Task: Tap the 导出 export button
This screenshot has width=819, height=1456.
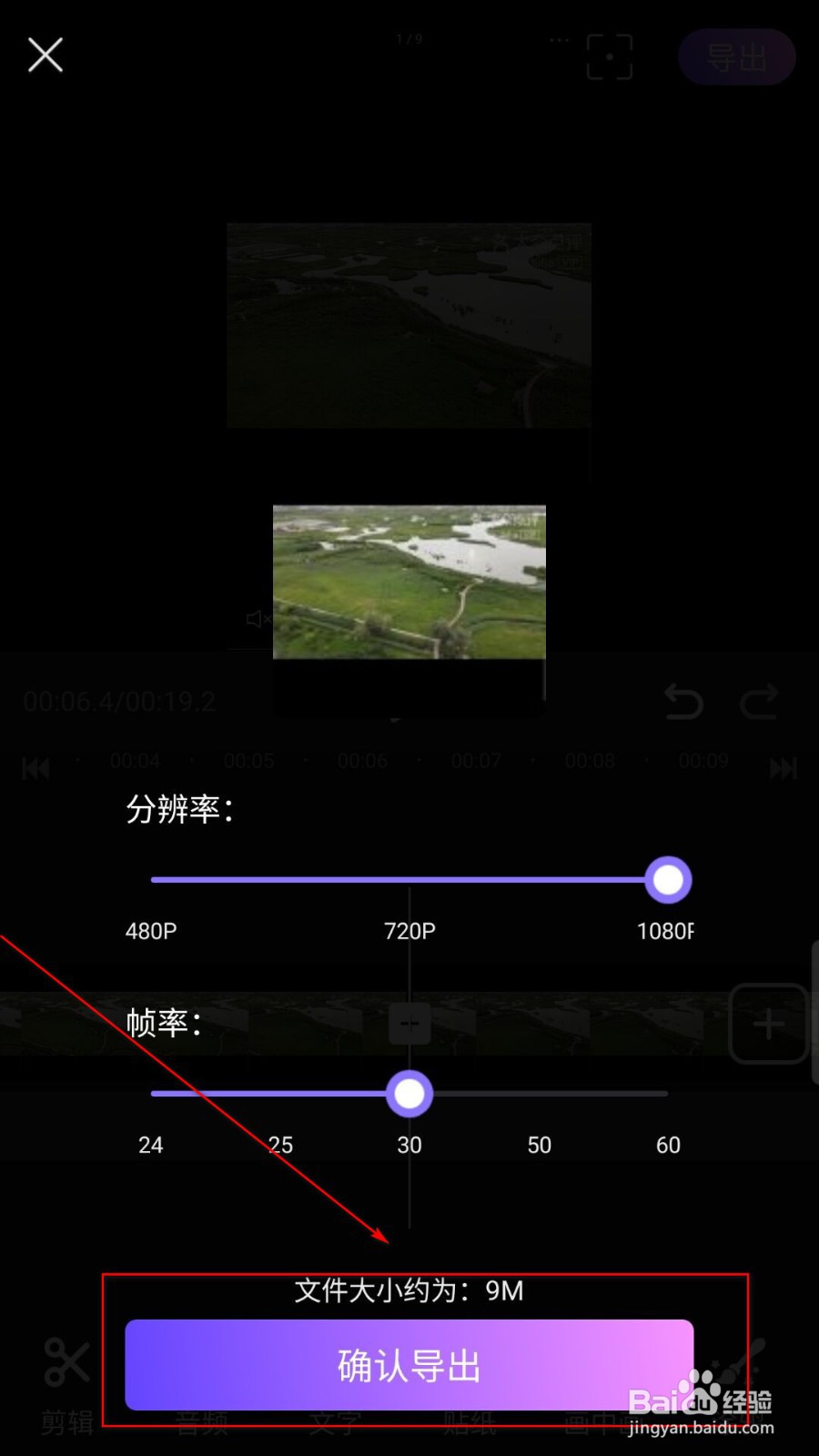Action: click(736, 56)
